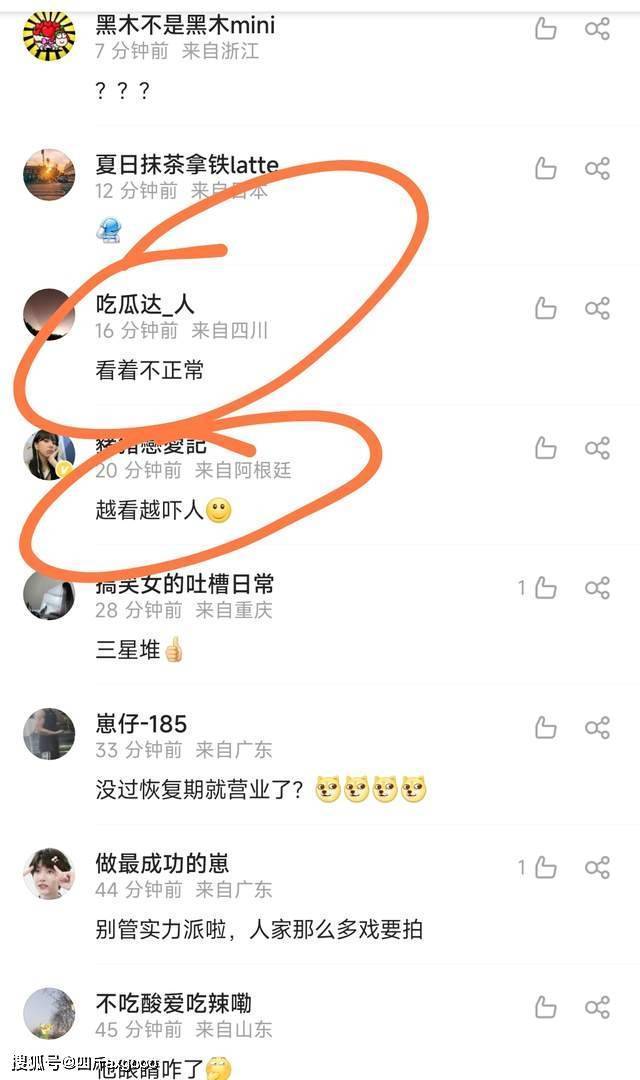
Task: Share 做最成功的崽's comment
Action: (597, 867)
